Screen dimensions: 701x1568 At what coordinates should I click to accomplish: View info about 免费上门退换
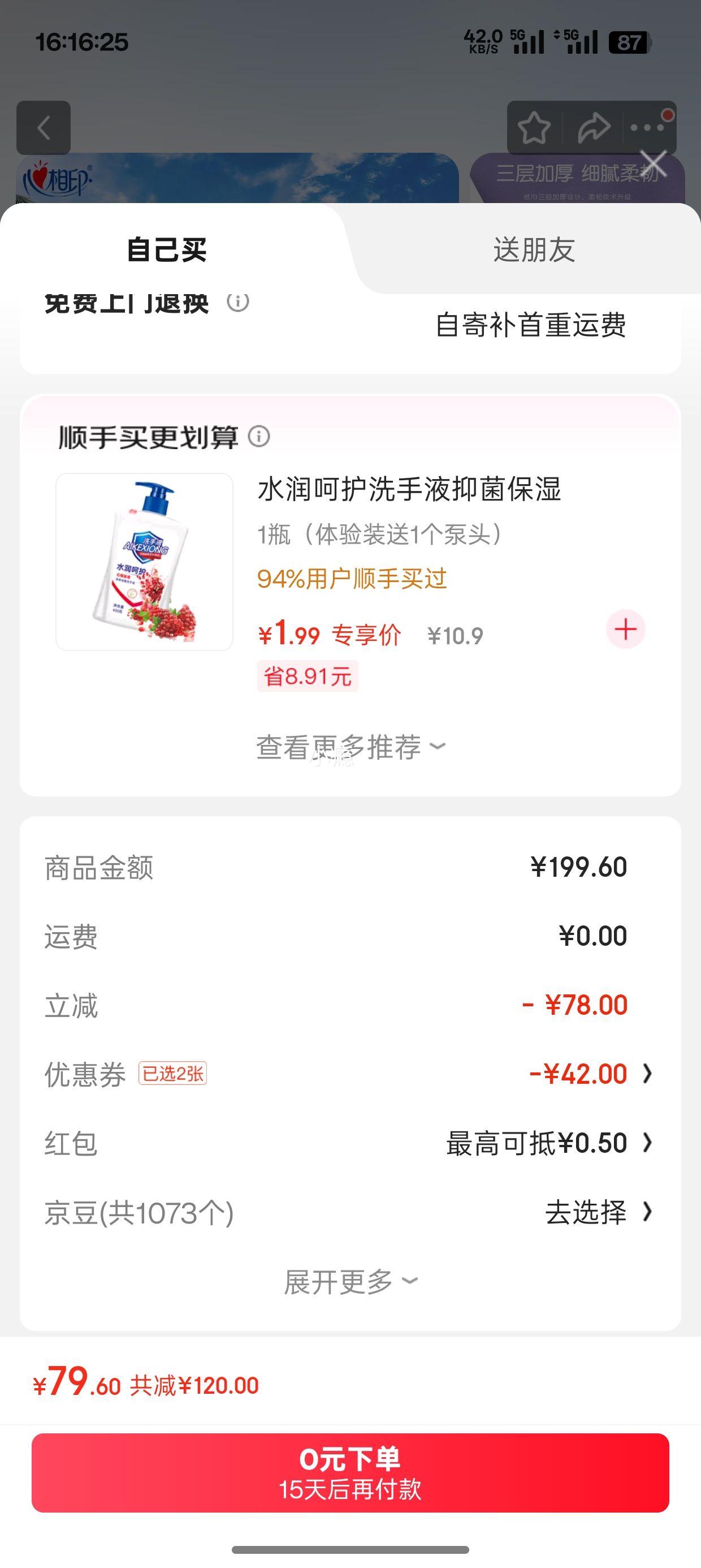coord(238,302)
